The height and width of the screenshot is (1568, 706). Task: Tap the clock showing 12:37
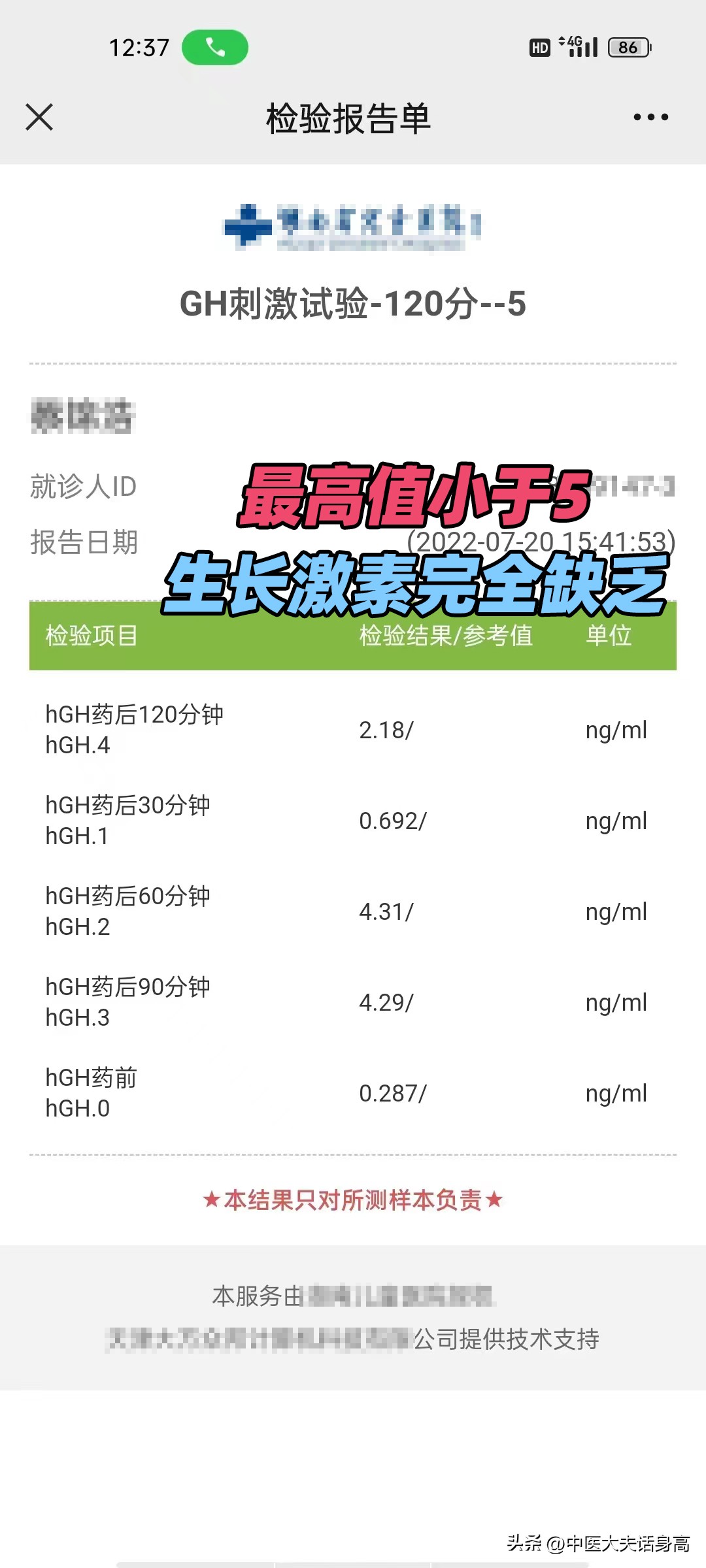[139, 48]
